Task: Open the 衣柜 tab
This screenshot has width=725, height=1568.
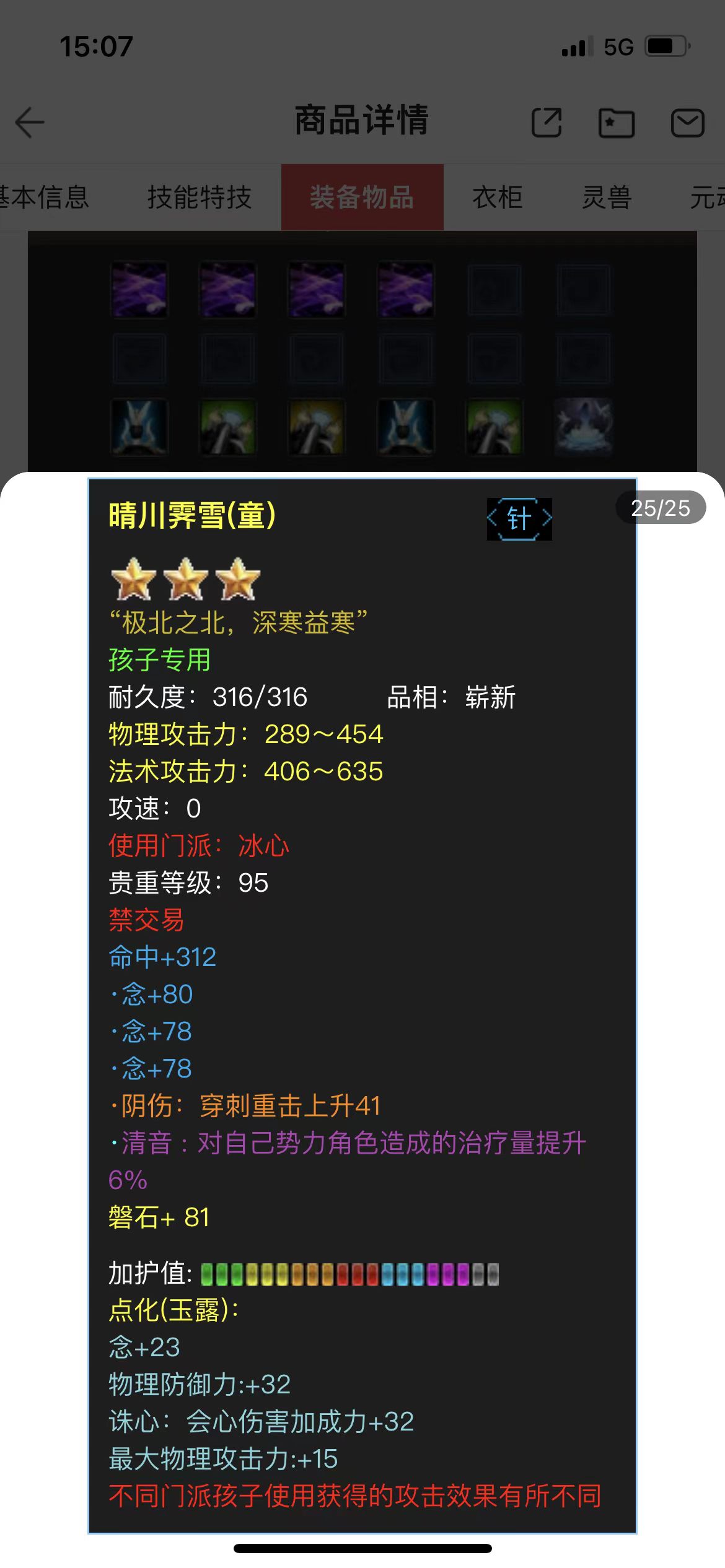Action: click(497, 198)
